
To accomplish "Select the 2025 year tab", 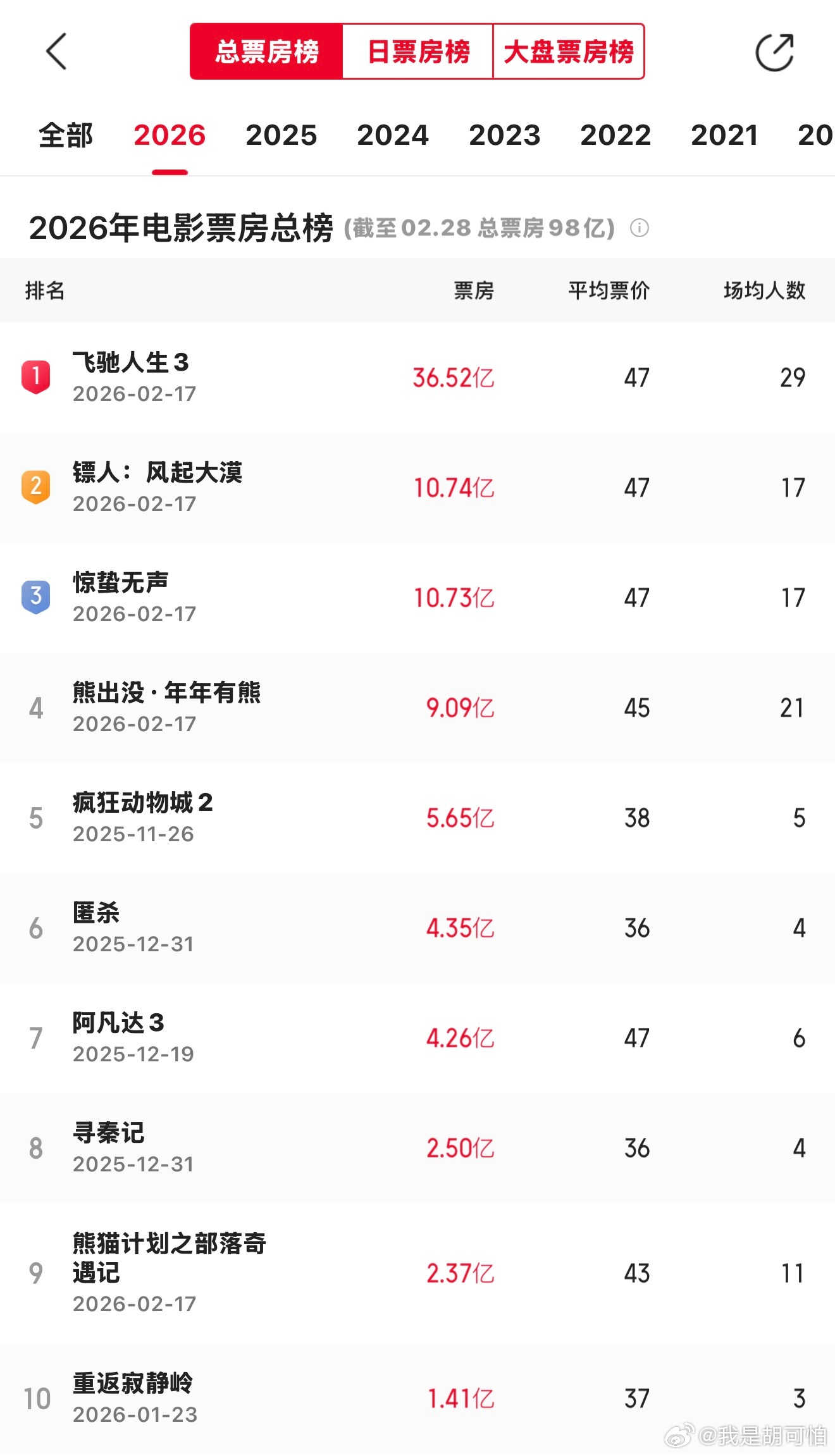I will coord(281,135).
